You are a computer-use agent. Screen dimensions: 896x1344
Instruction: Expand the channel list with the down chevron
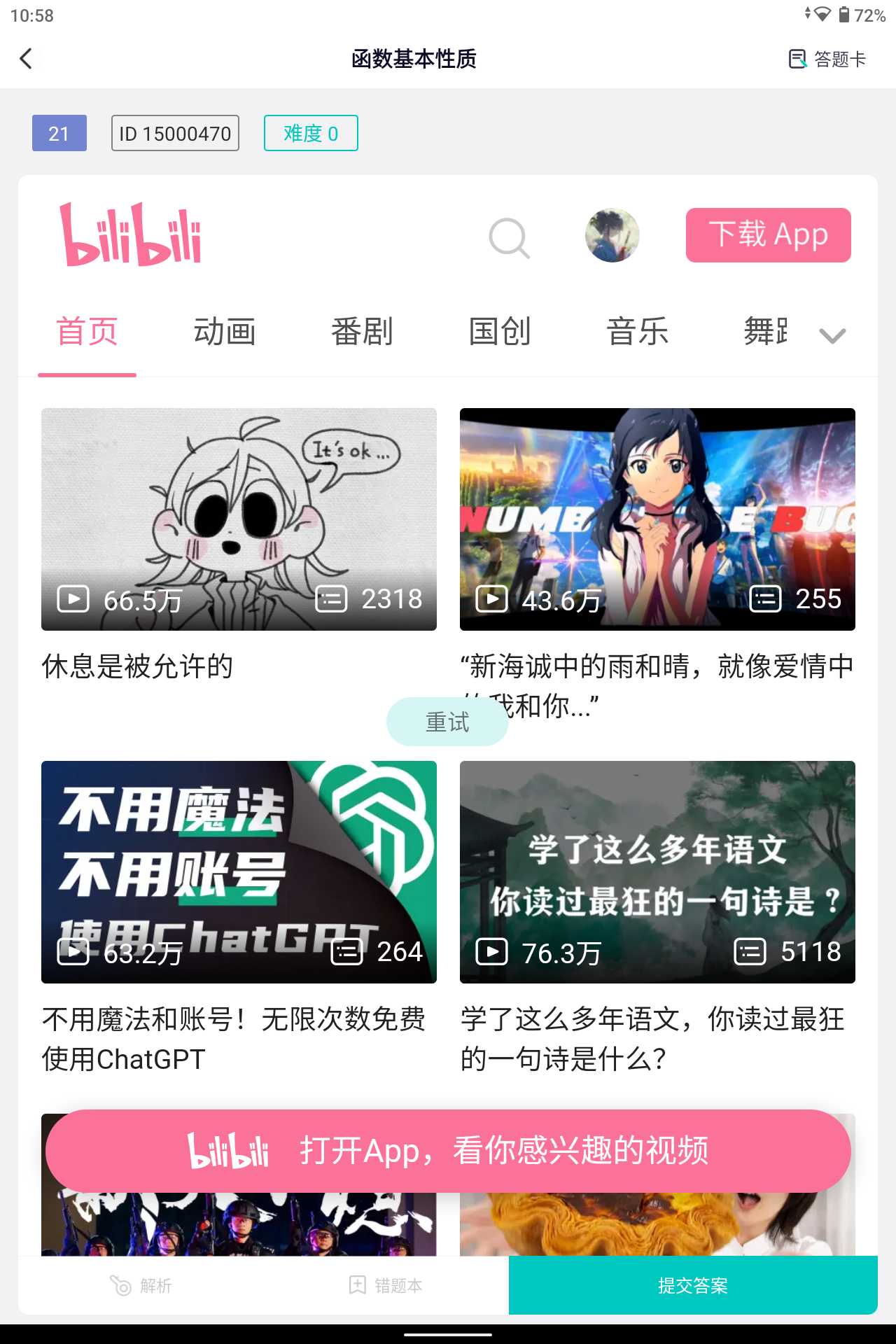(832, 336)
